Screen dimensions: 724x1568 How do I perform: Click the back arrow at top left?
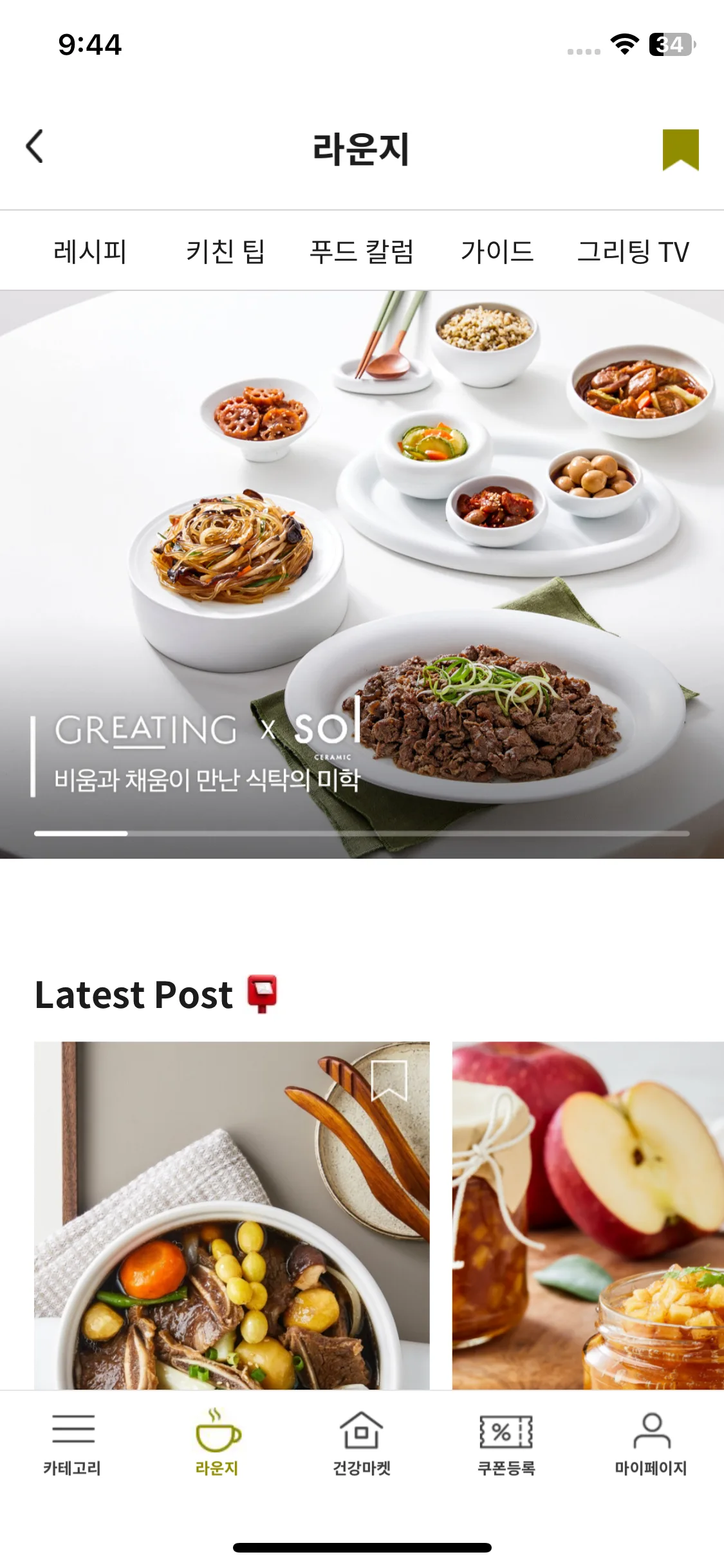35,147
